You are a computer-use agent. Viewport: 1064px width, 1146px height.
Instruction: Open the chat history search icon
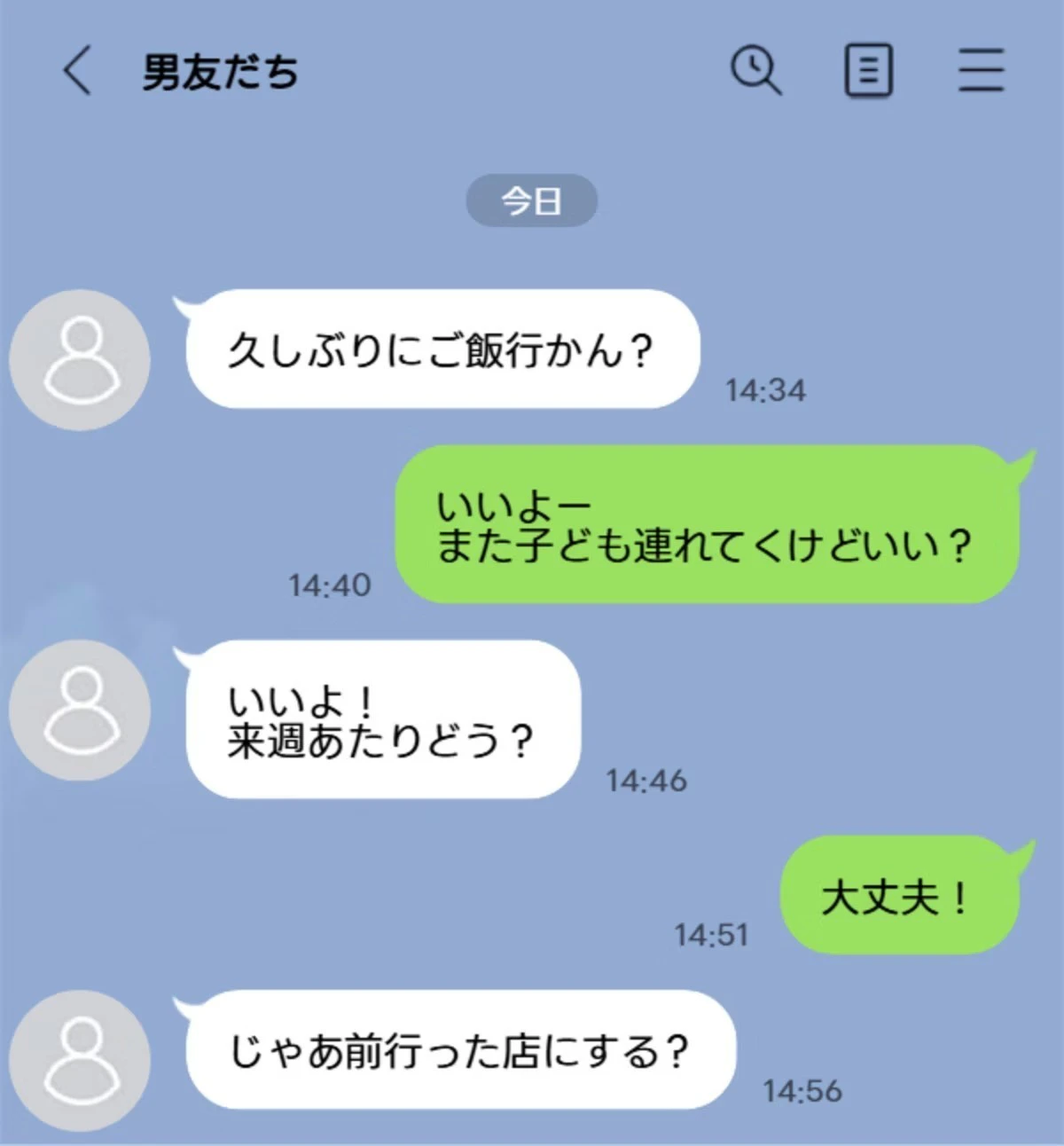point(755,70)
